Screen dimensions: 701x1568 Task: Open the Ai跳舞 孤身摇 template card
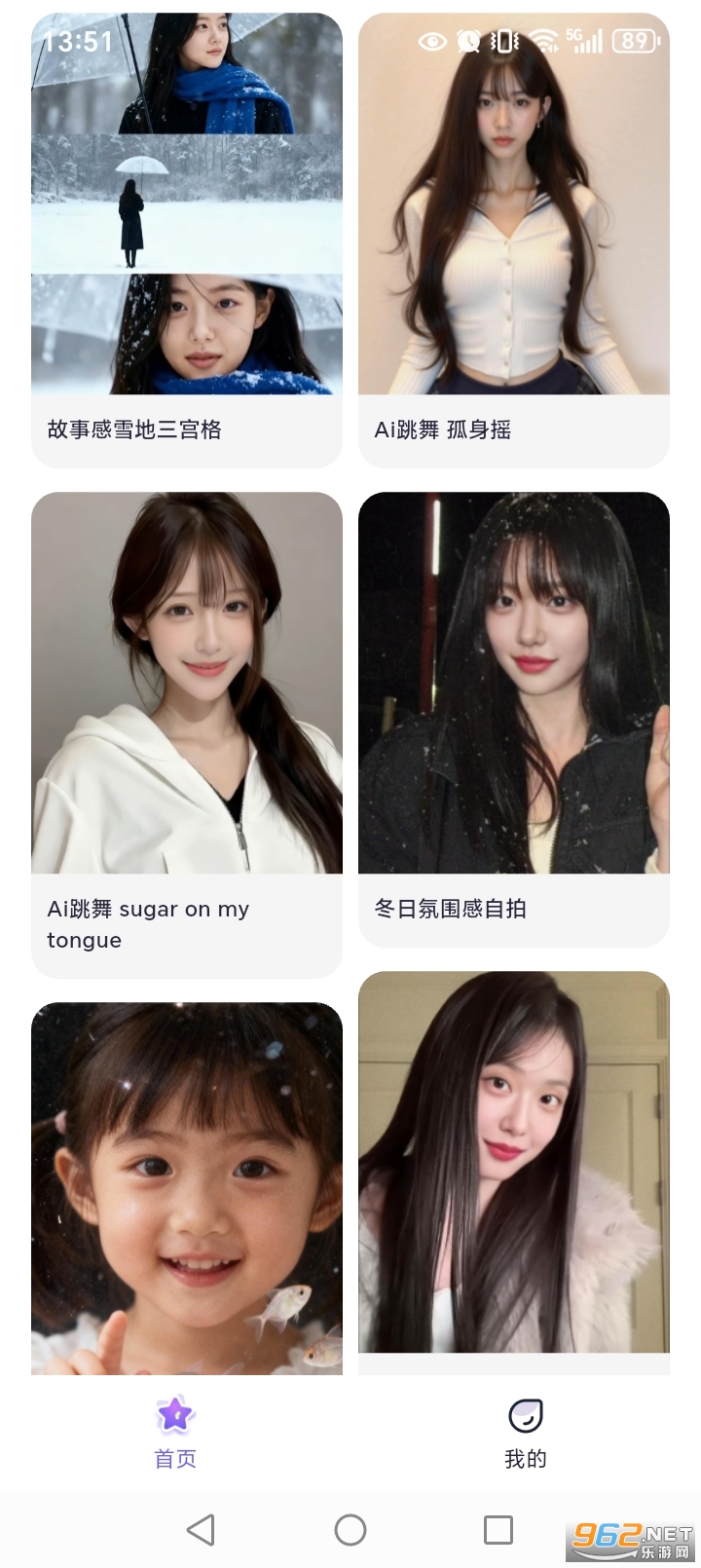point(514,239)
